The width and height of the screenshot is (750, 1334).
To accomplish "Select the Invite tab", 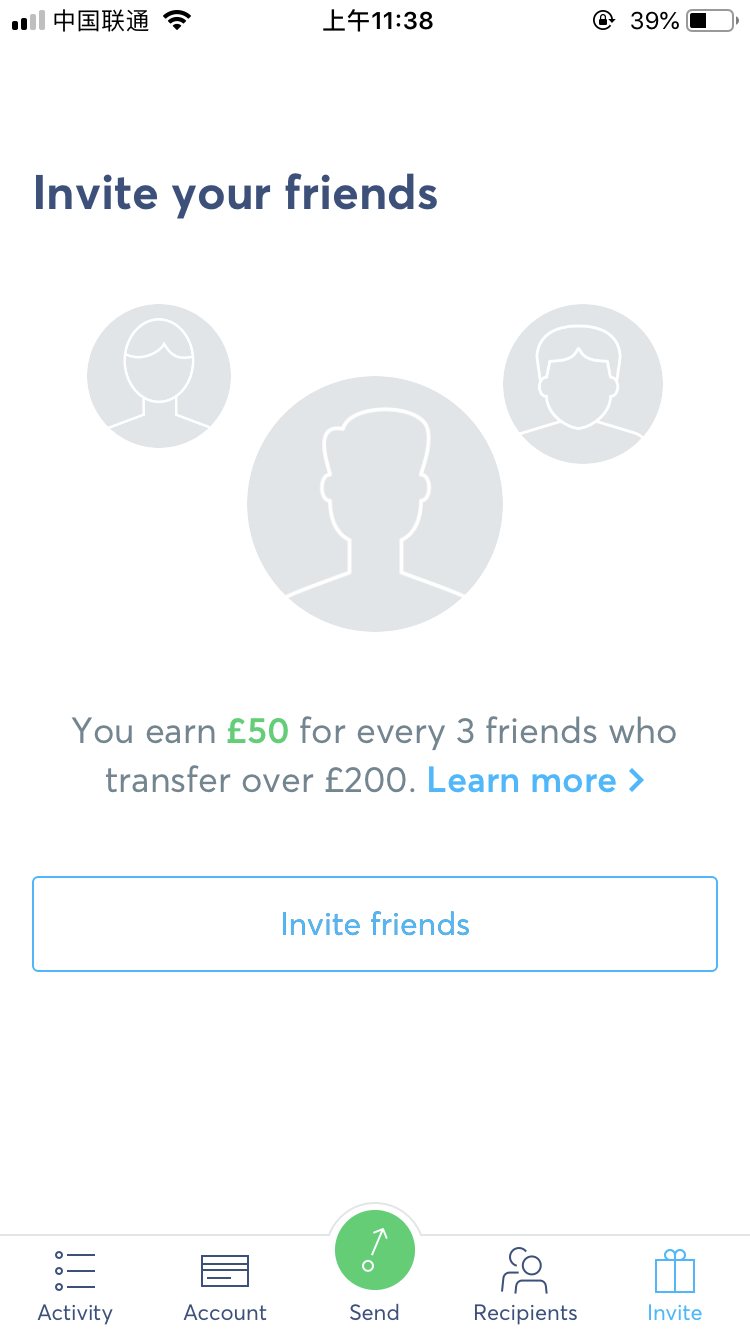I will click(674, 1285).
